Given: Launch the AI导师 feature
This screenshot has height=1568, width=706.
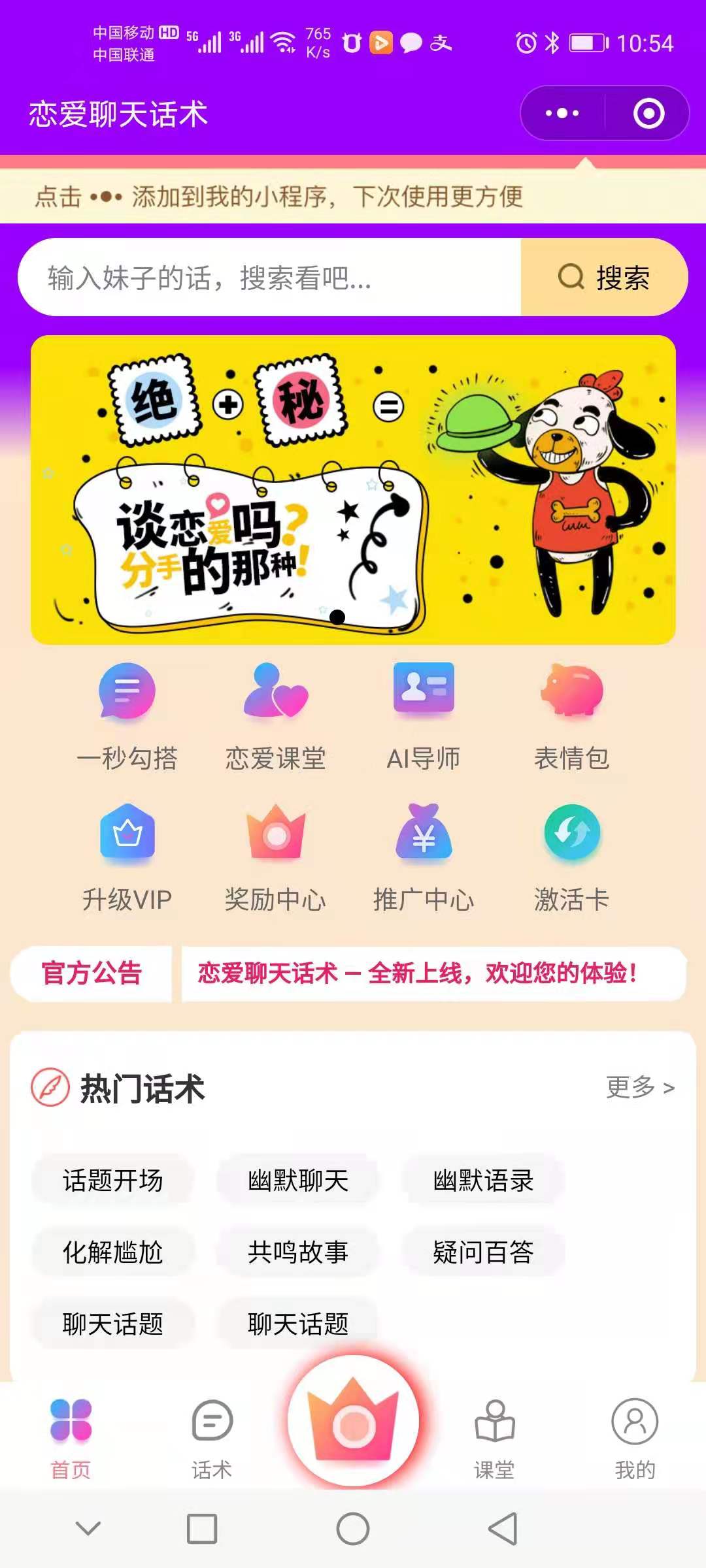Looking at the screenshot, I should [x=424, y=717].
